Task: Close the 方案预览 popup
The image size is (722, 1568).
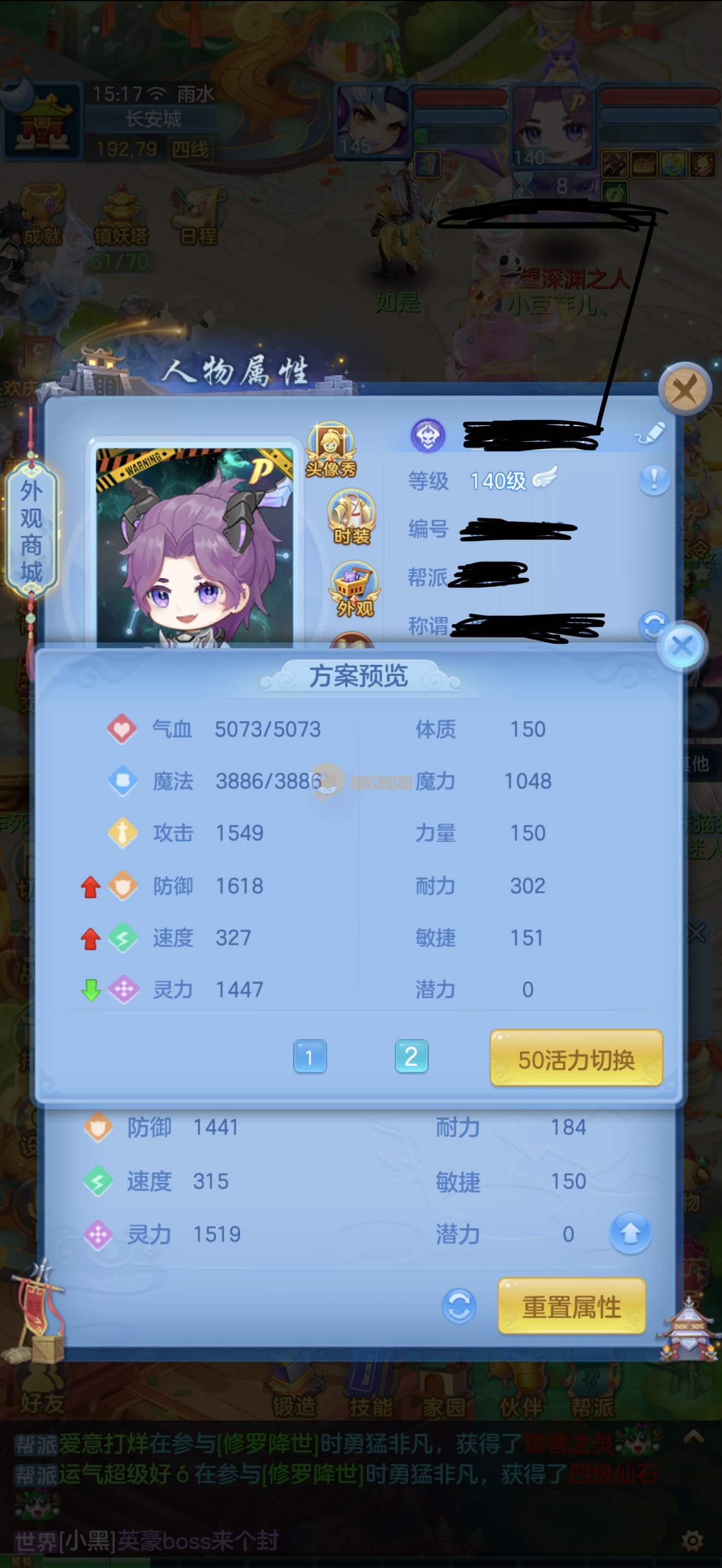Action: click(682, 646)
